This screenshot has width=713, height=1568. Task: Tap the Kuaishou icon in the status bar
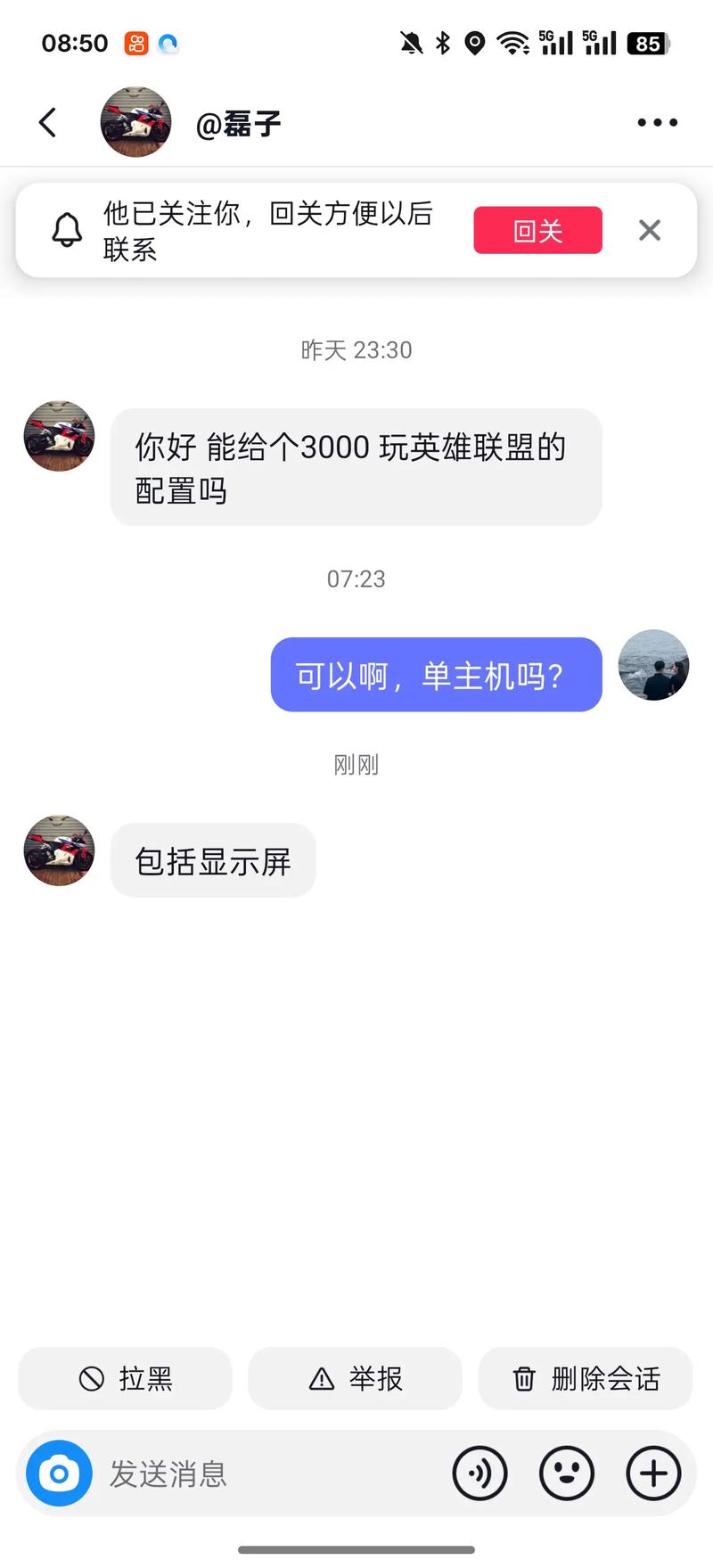(x=135, y=43)
